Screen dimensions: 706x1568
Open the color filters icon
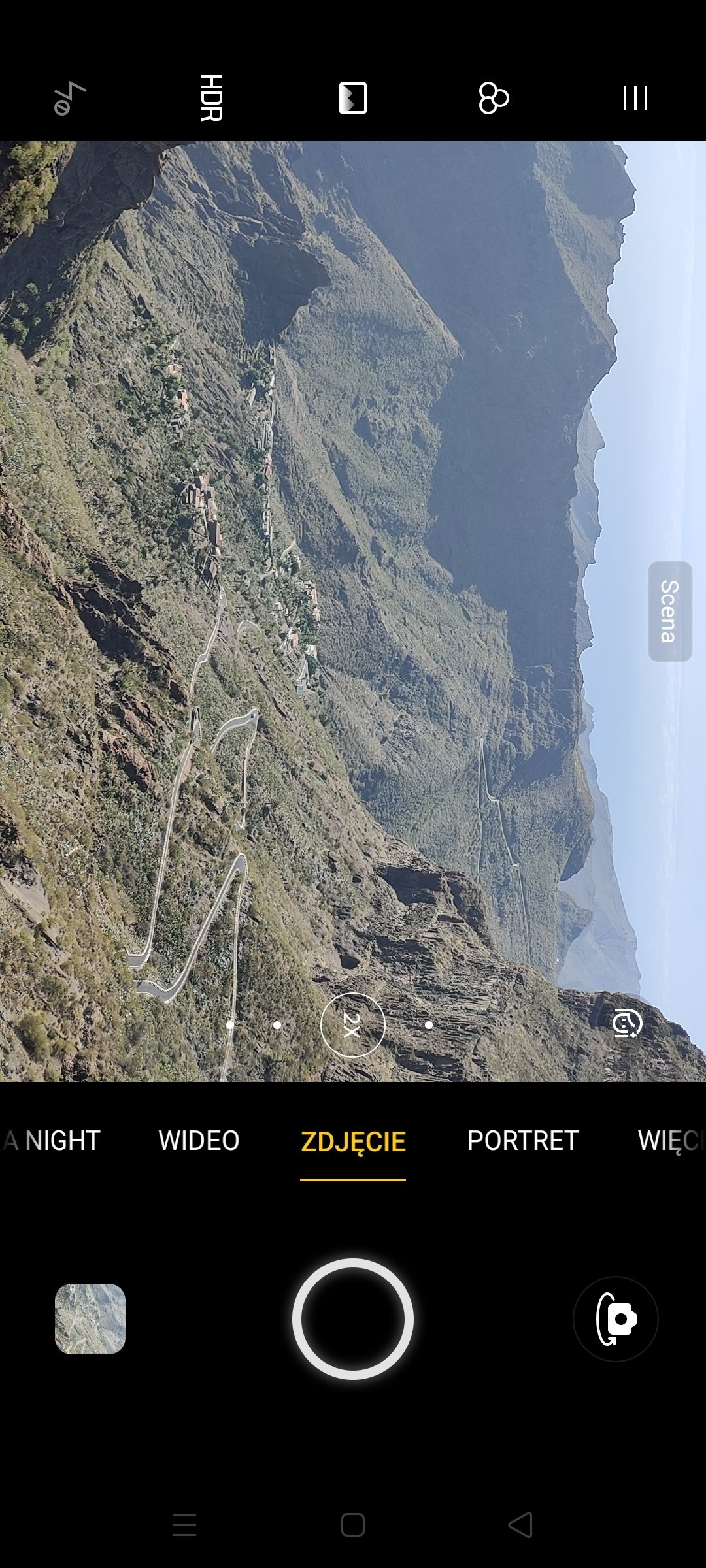(x=494, y=98)
